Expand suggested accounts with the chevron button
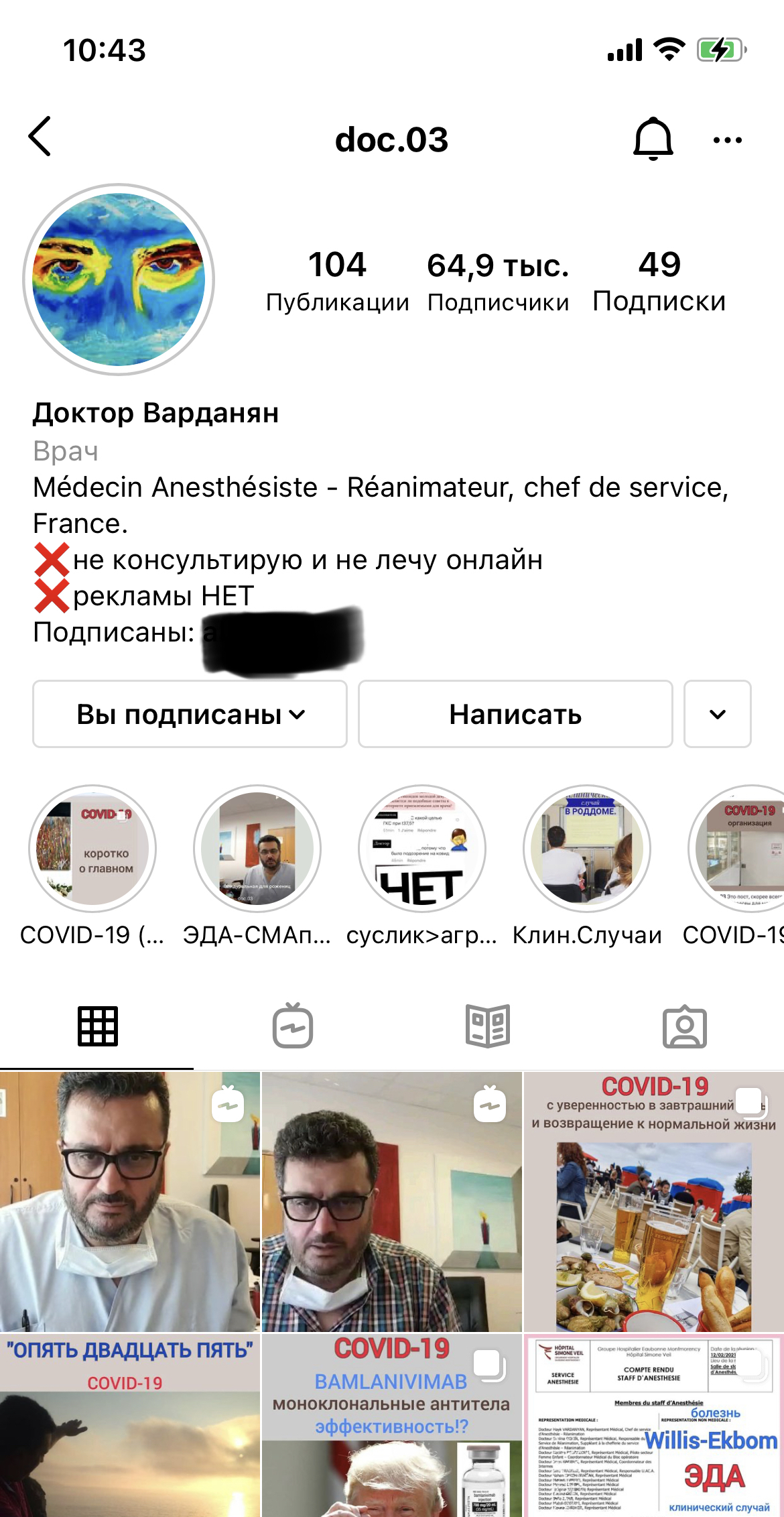Viewport: 784px width, 1517px height. (717, 714)
